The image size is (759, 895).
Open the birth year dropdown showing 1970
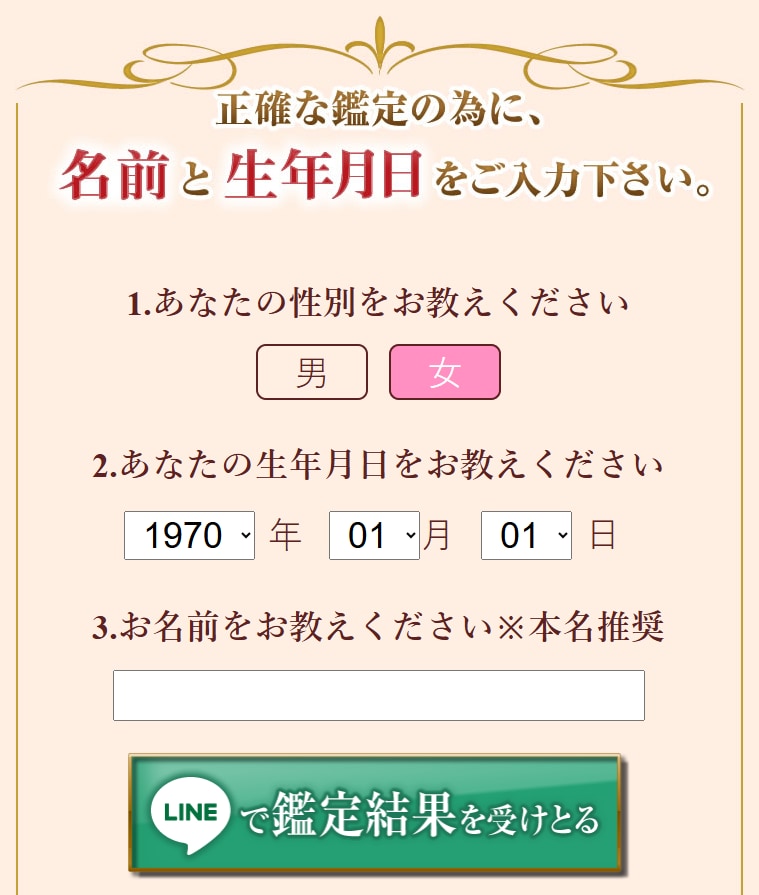pyautogui.click(x=189, y=536)
